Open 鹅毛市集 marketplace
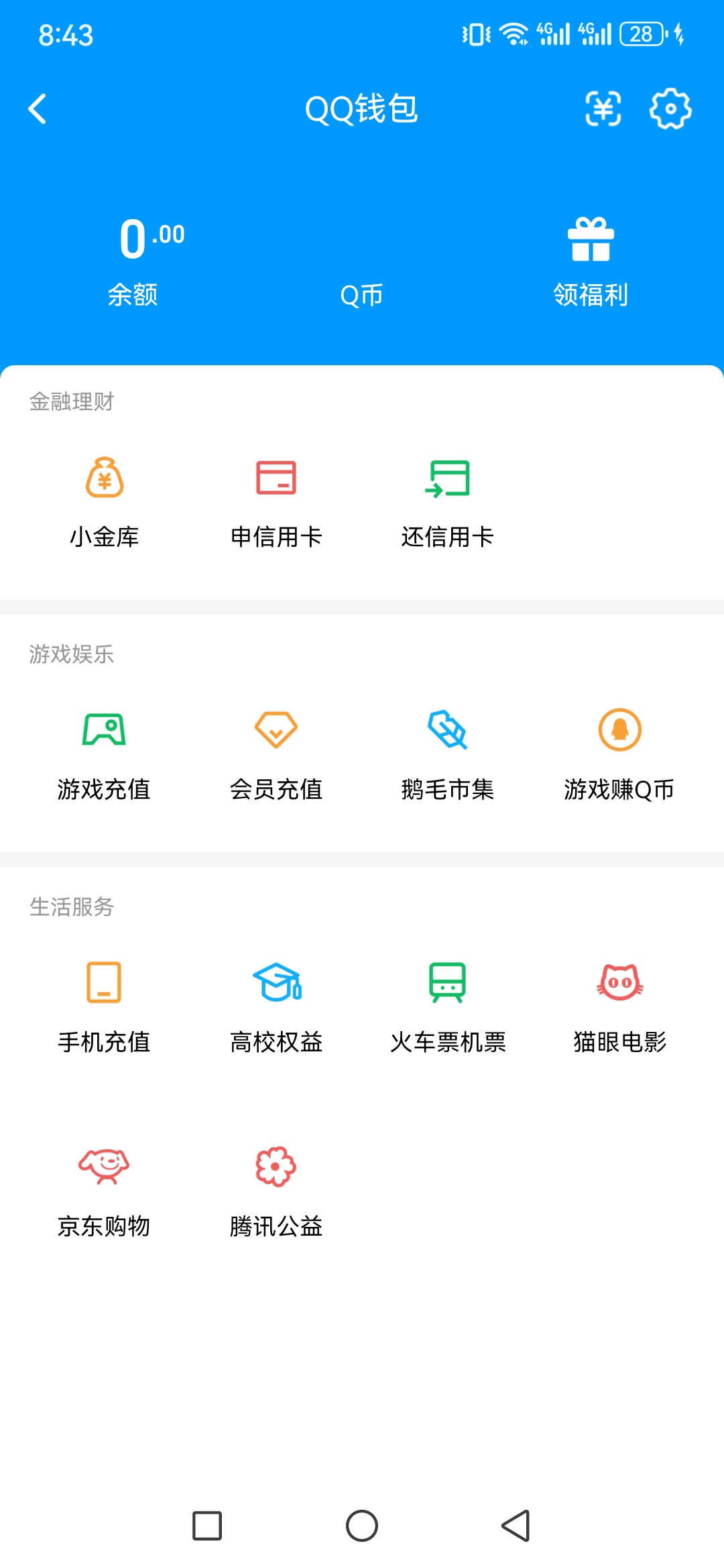The height and width of the screenshot is (1568, 724). pyautogui.click(x=448, y=753)
